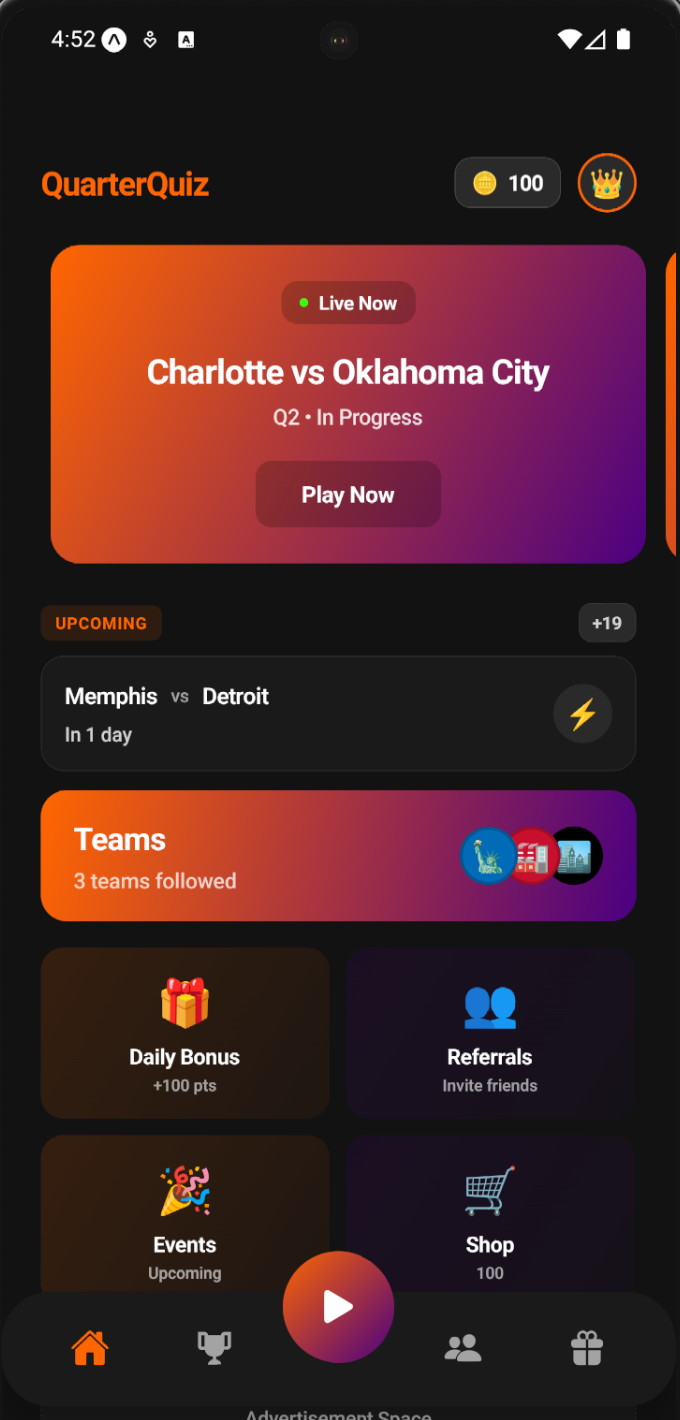
Task: Tap the lightning bolt on Memphis vs Detroit
Action: pos(582,714)
